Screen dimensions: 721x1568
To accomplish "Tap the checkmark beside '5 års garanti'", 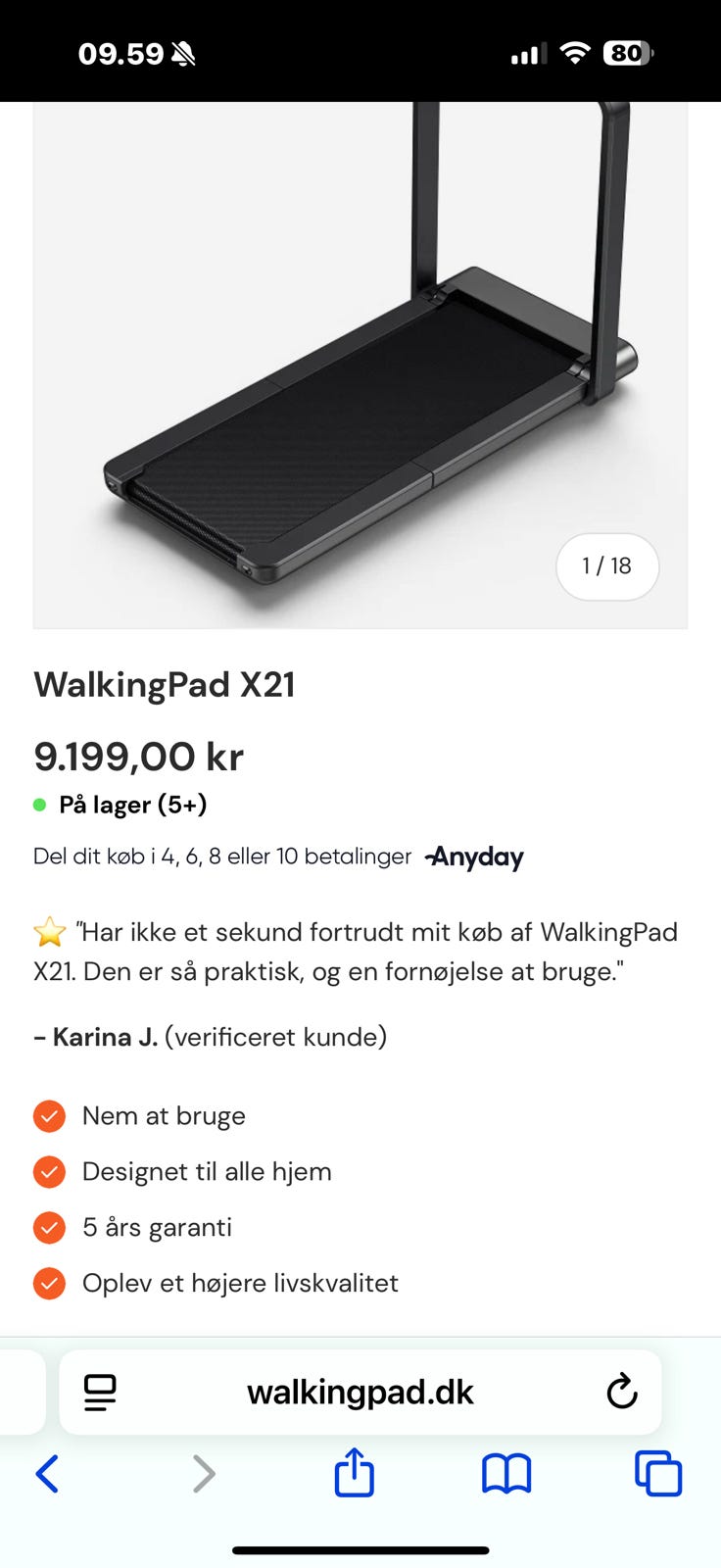I will [49, 1227].
